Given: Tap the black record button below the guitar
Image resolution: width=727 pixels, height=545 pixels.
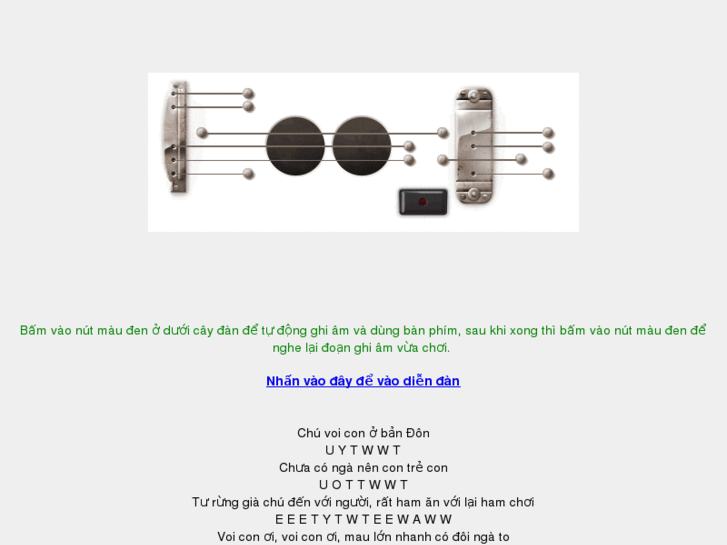Looking at the screenshot, I should [422, 202].
